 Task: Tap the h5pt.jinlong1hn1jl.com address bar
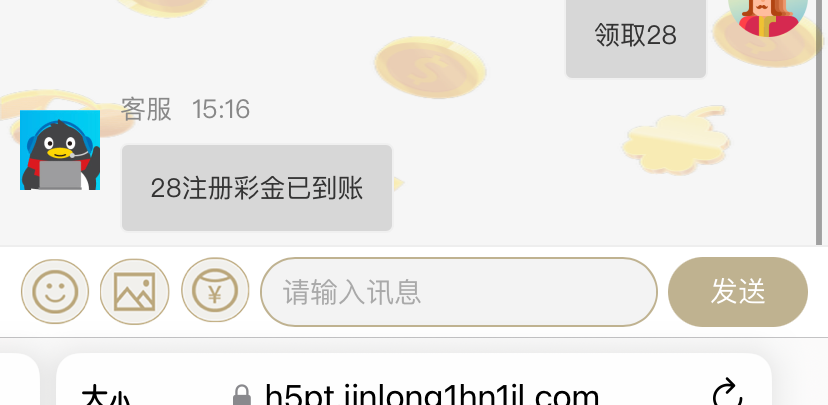pos(430,395)
